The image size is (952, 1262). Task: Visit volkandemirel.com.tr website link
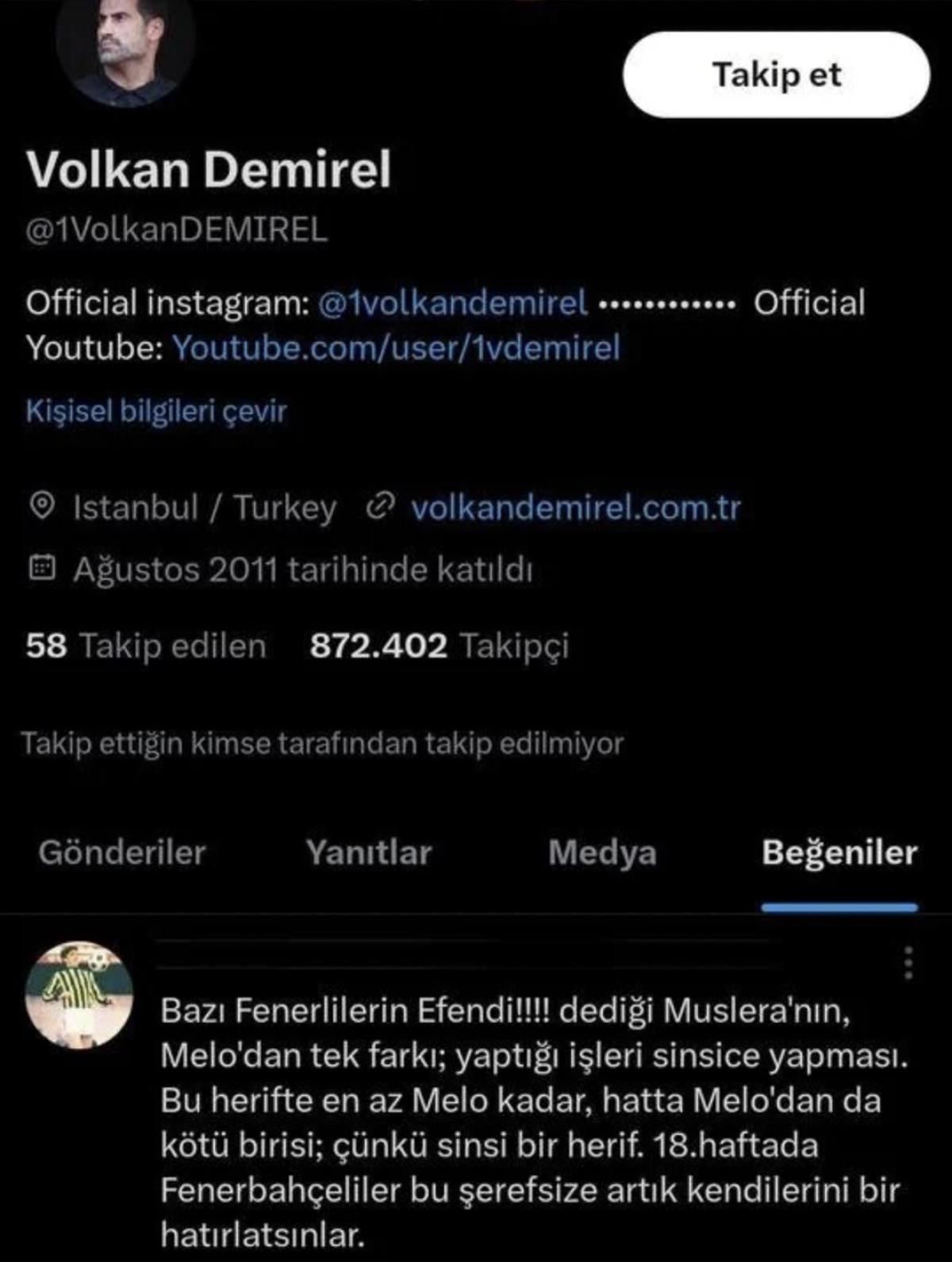575,508
